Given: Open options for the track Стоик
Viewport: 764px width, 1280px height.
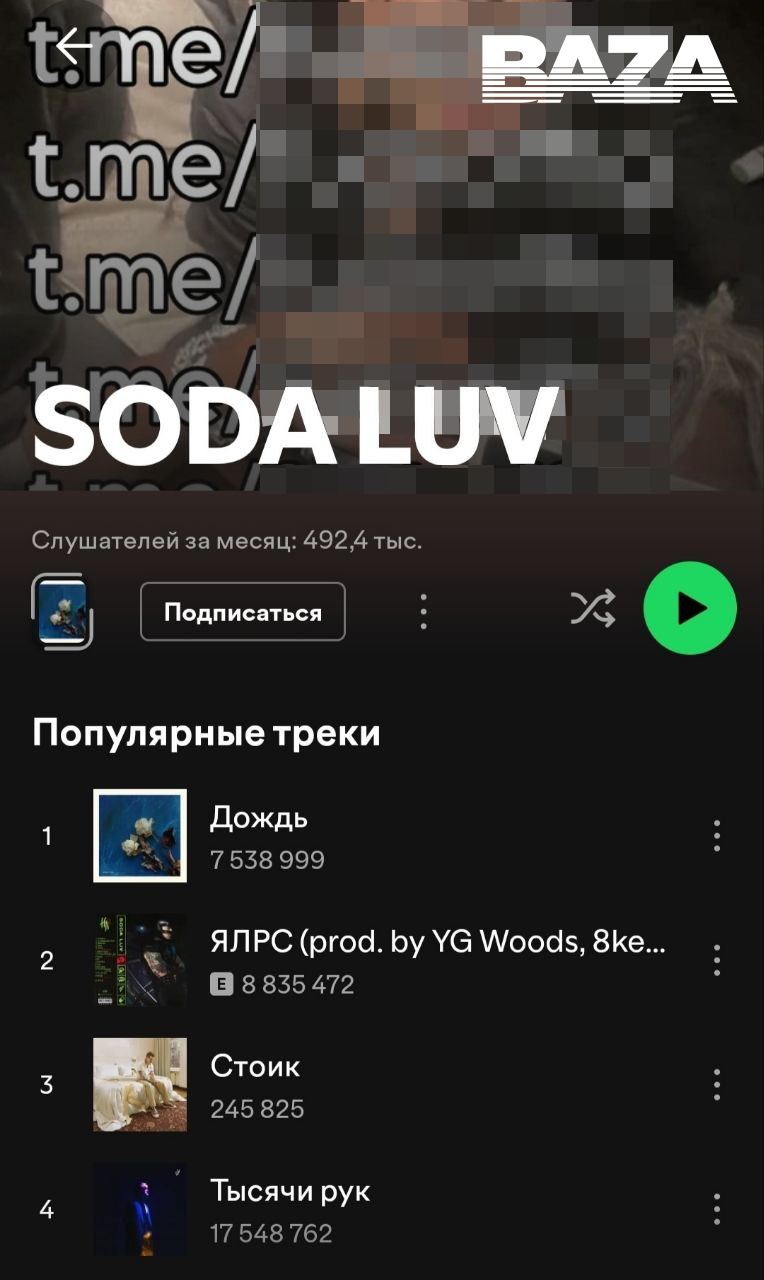Looking at the screenshot, I should tap(717, 1085).
